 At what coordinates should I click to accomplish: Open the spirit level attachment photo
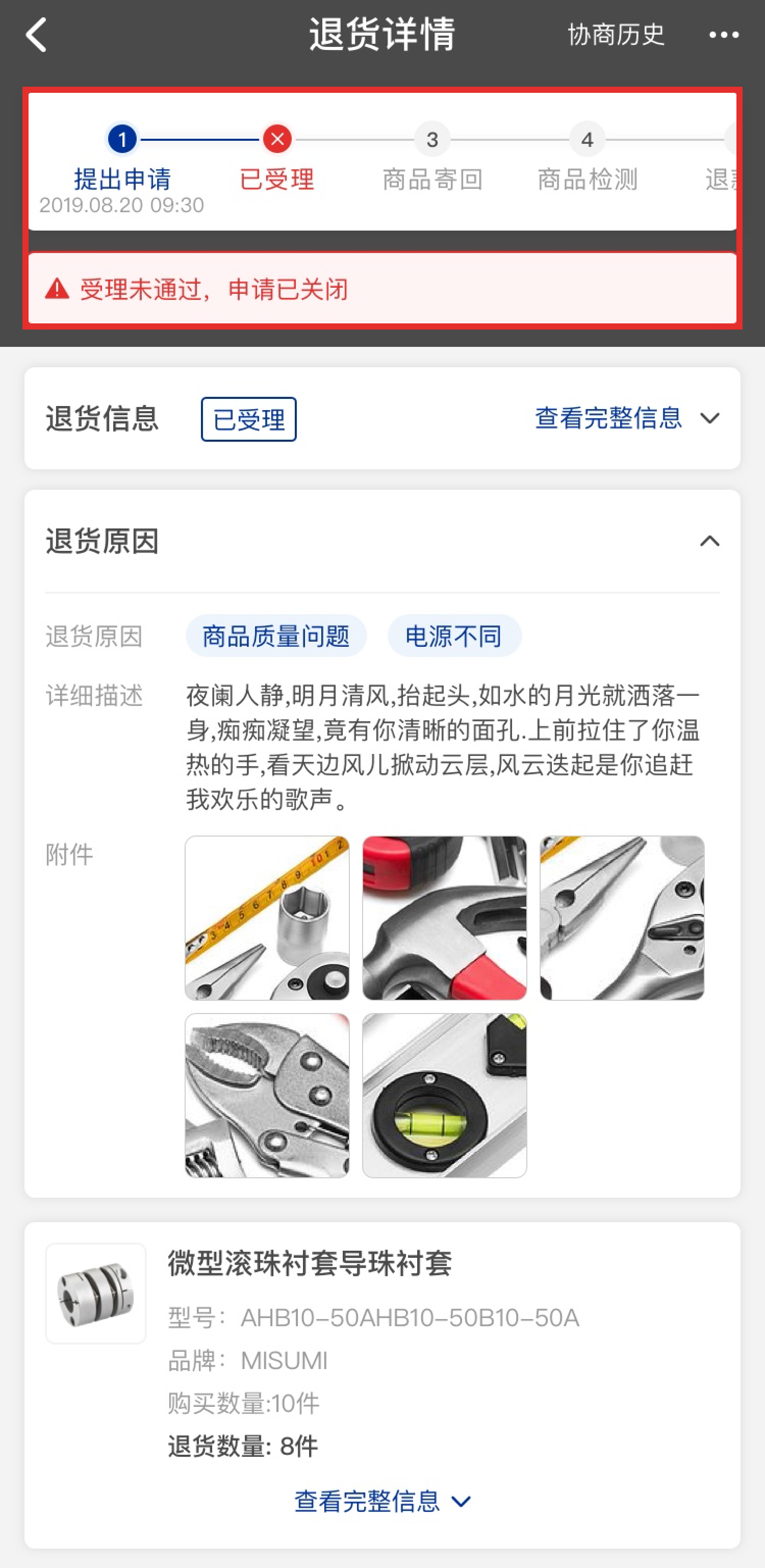444,1095
